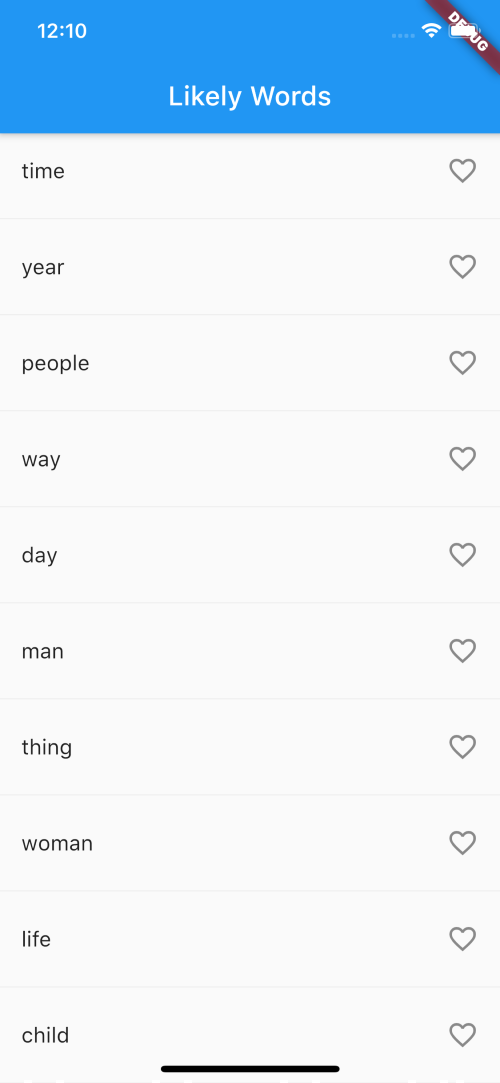Tap the heart icon on the 'child' row
500x1083 pixels.
(x=463, y=1035)
